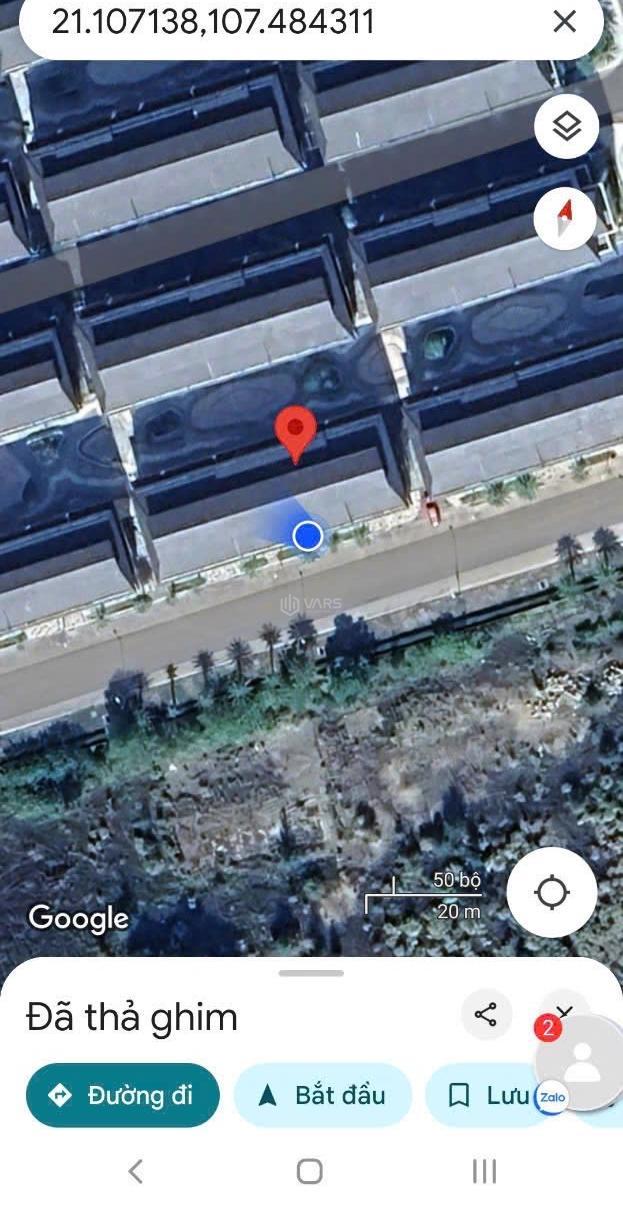Clear the coordinates search text
623x1210 pixels.
pyautogui.click(x=565, y=21)
